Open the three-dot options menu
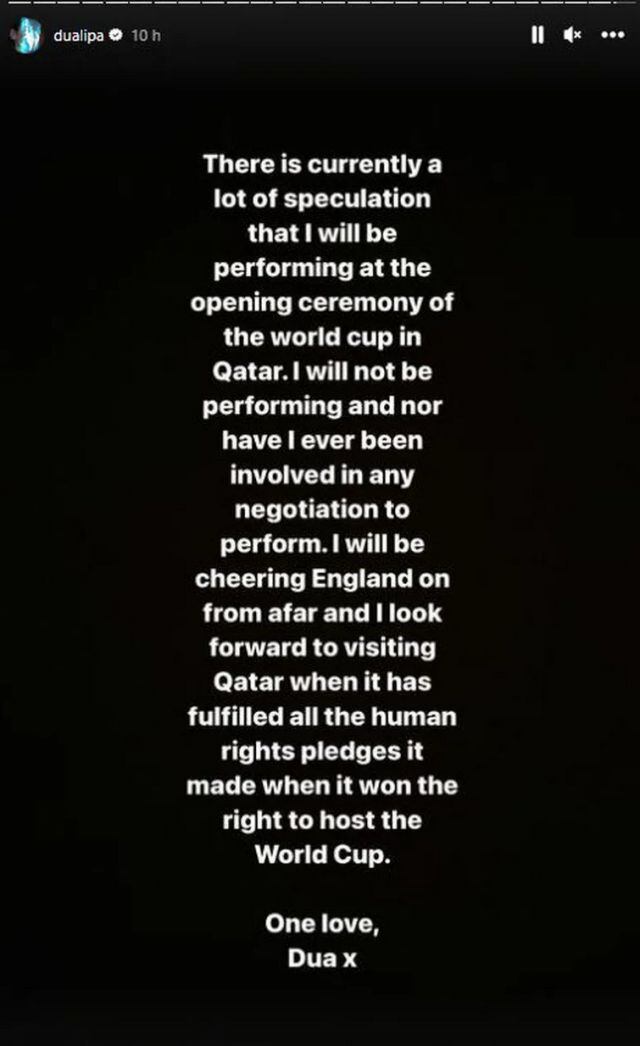This screenshot has height=1046, width=640. pyautogui.click(x=612, y=35)
